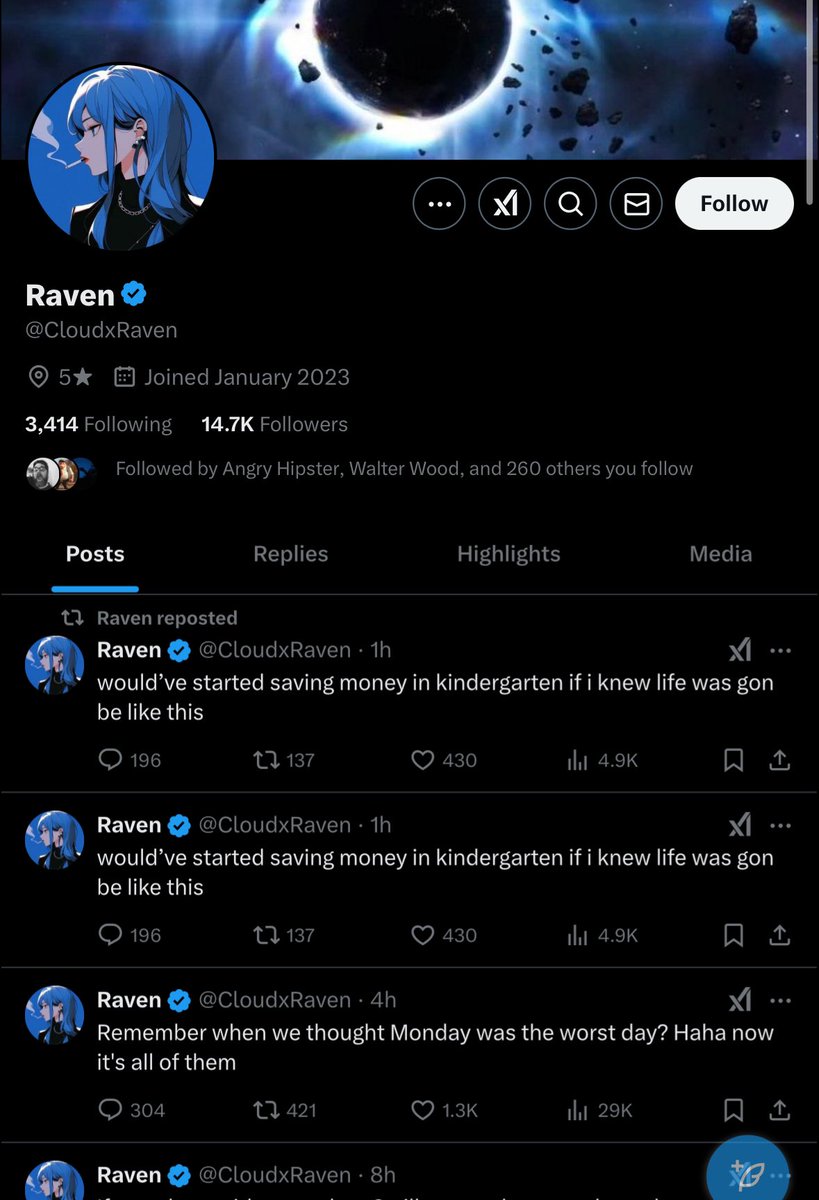This screenshot has width=819, height=1200.
Task: Open overflow menu on the reposted kindergarten post
Action: click(x=781, y=651)
